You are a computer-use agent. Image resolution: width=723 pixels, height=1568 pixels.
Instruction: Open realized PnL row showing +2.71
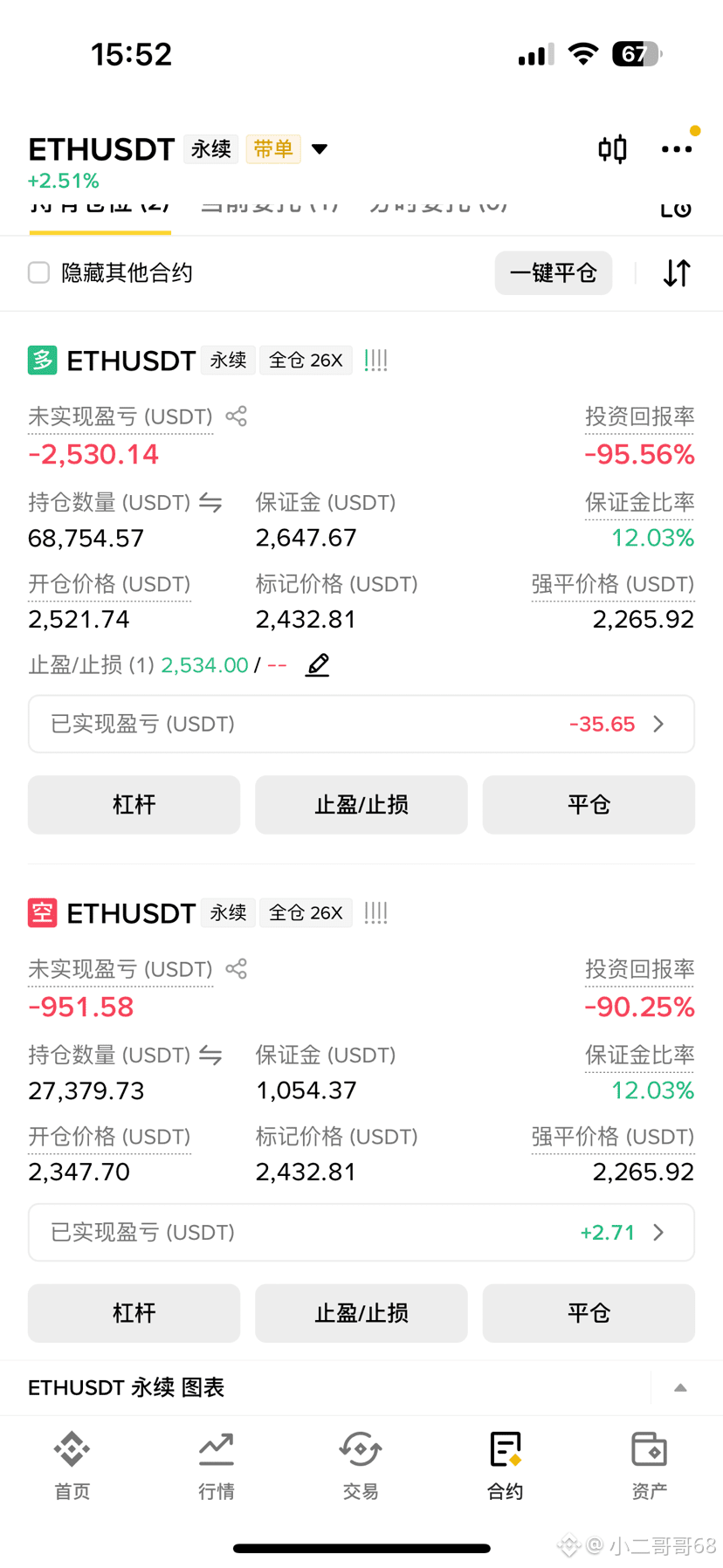(x=361, y=1232)
